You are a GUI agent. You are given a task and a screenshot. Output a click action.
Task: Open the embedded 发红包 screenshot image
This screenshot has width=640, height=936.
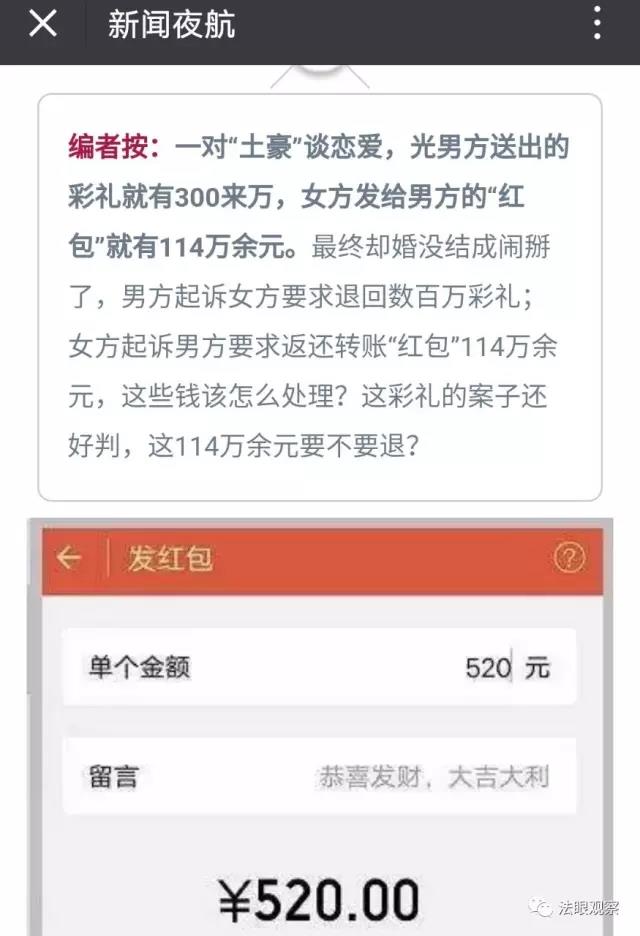coord(320,730)
